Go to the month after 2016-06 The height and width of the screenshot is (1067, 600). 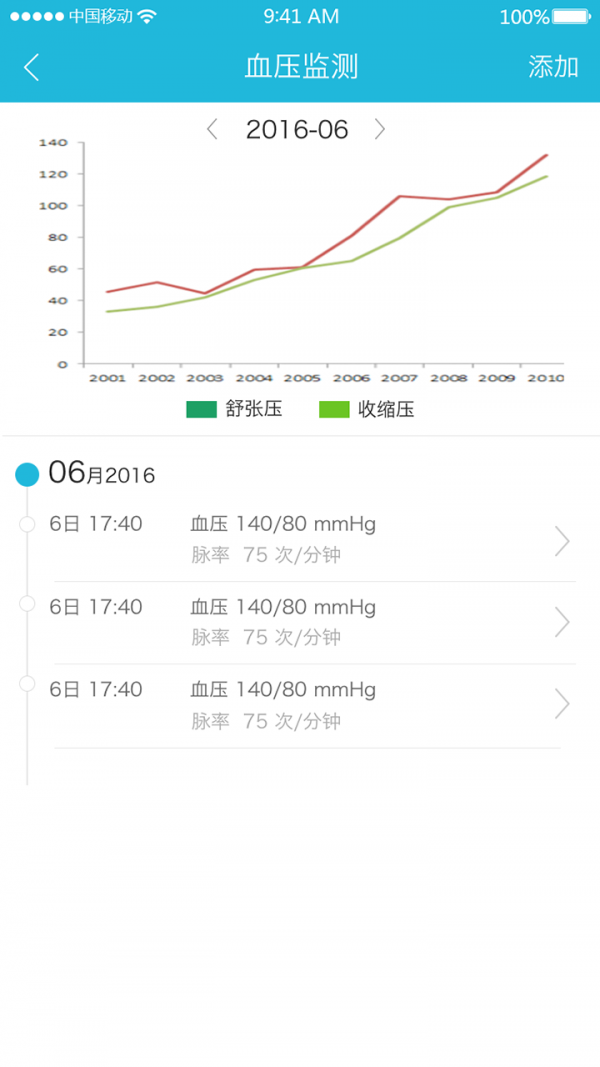[380, 129]
